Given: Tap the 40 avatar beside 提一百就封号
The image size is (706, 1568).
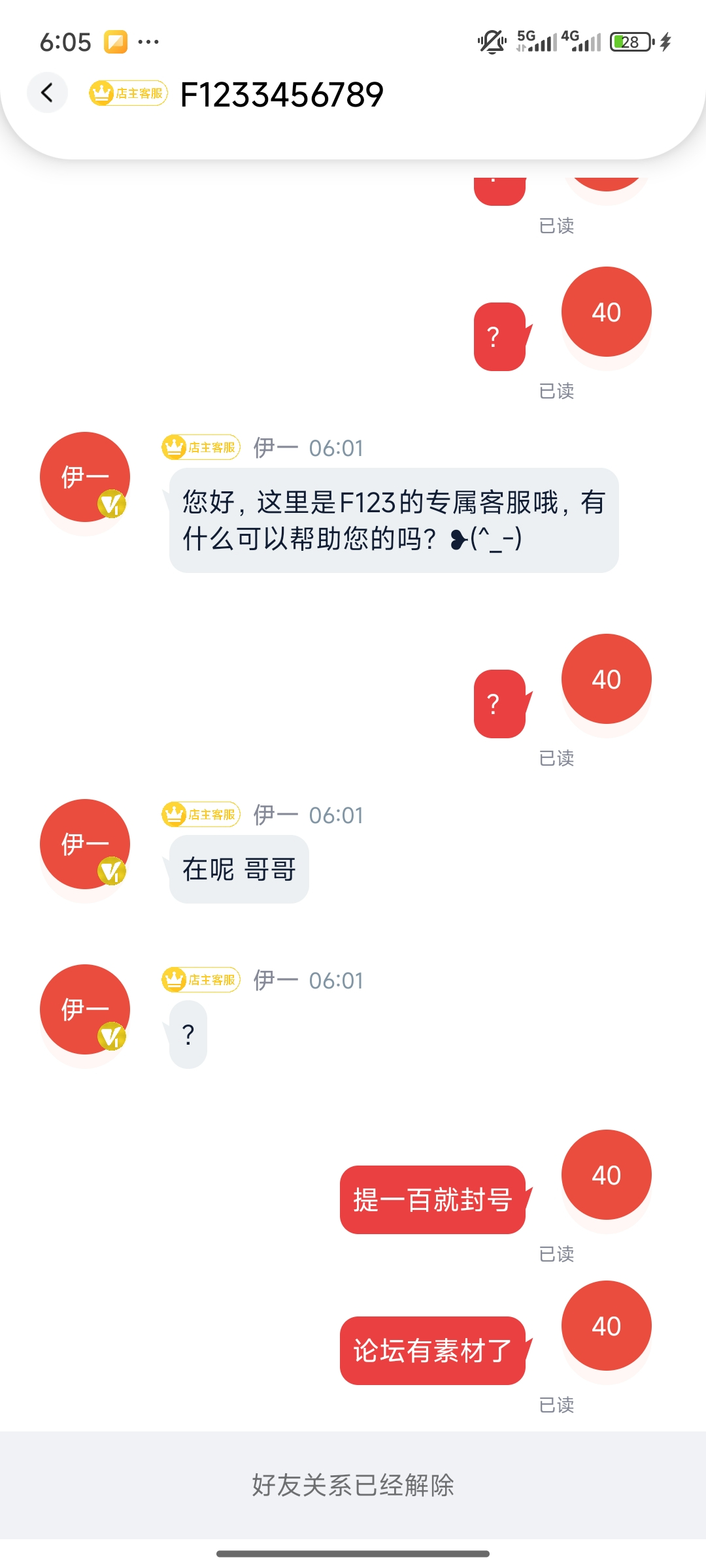Looking at the screenshot, I should [x=606, y=1175].
